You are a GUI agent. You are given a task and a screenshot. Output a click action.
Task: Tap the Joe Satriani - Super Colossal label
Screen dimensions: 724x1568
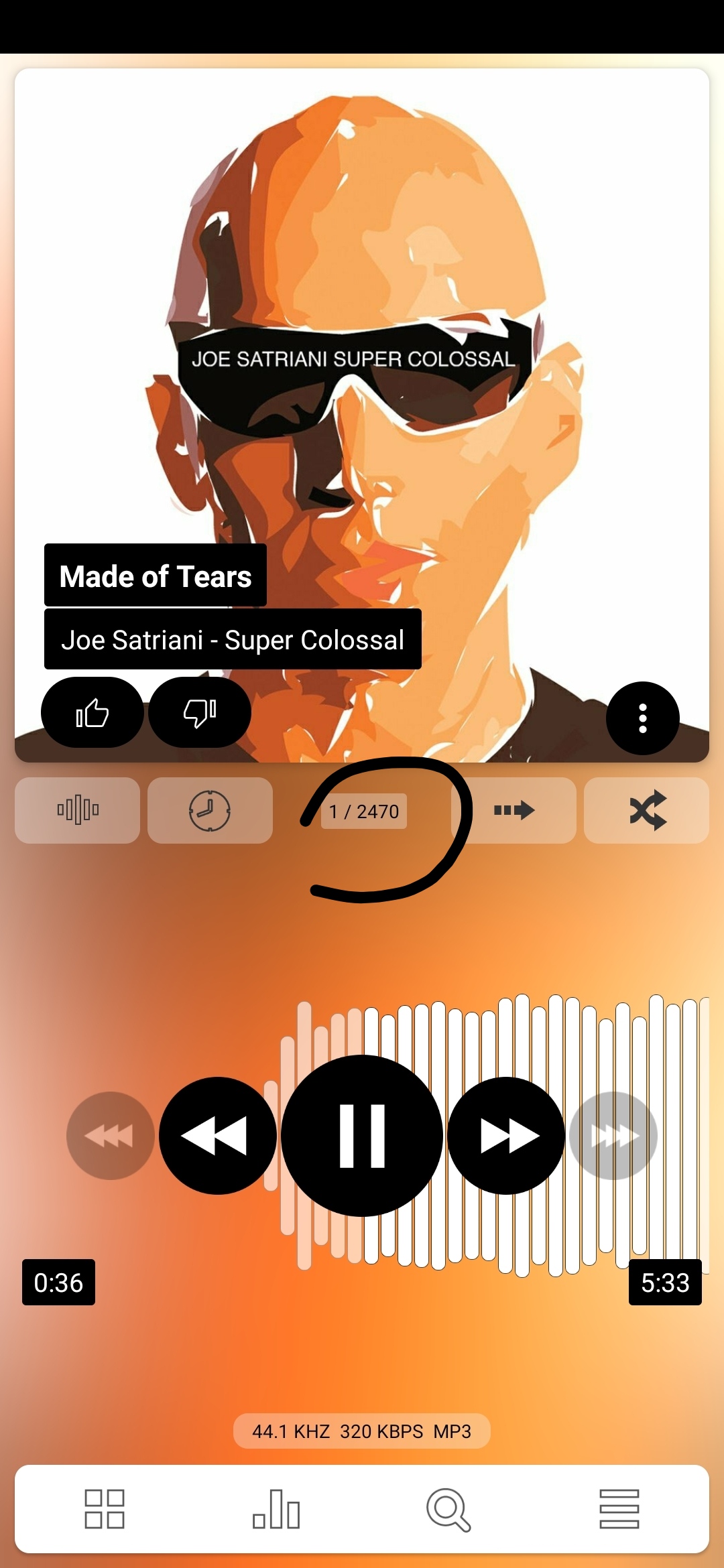click(x=233, y=639)
